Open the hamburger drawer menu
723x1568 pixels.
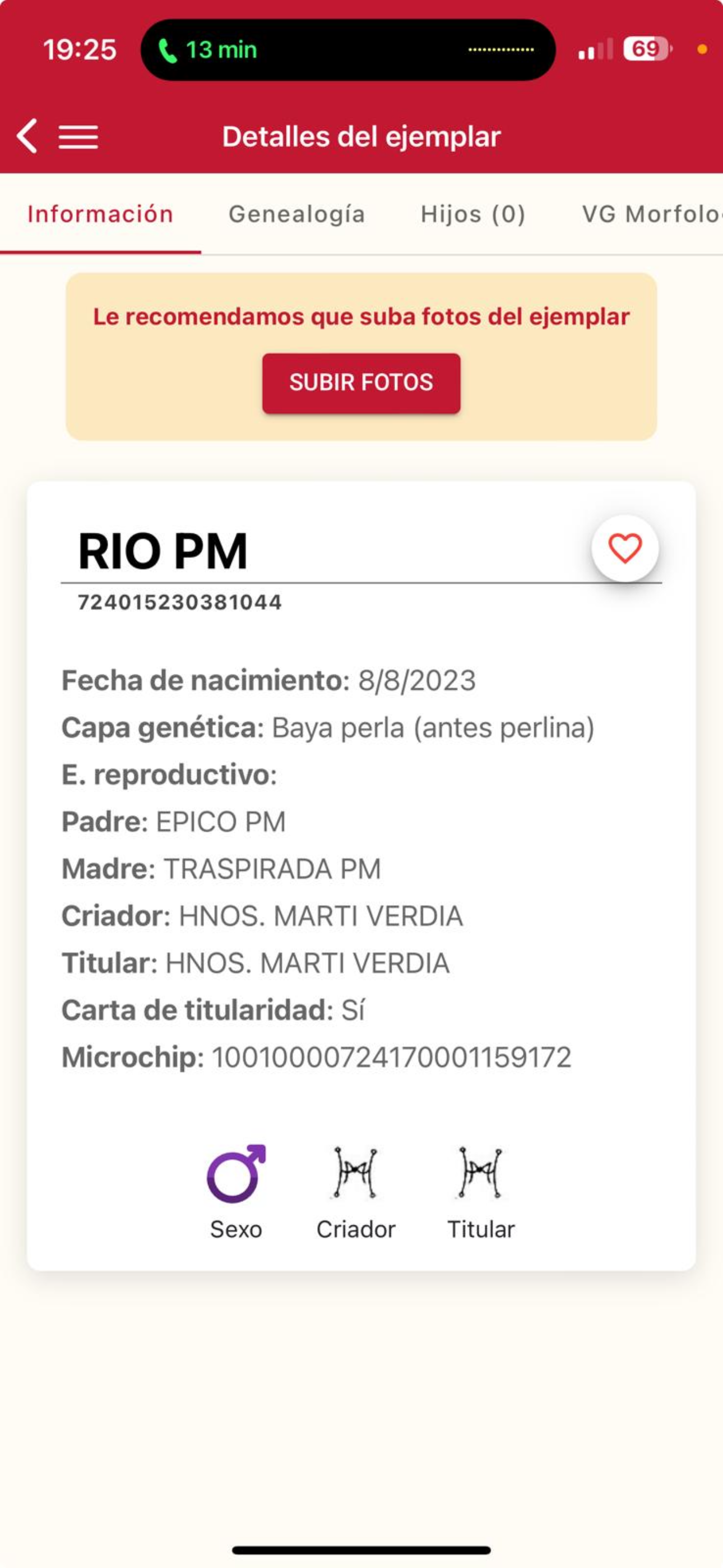coord(78,137)
